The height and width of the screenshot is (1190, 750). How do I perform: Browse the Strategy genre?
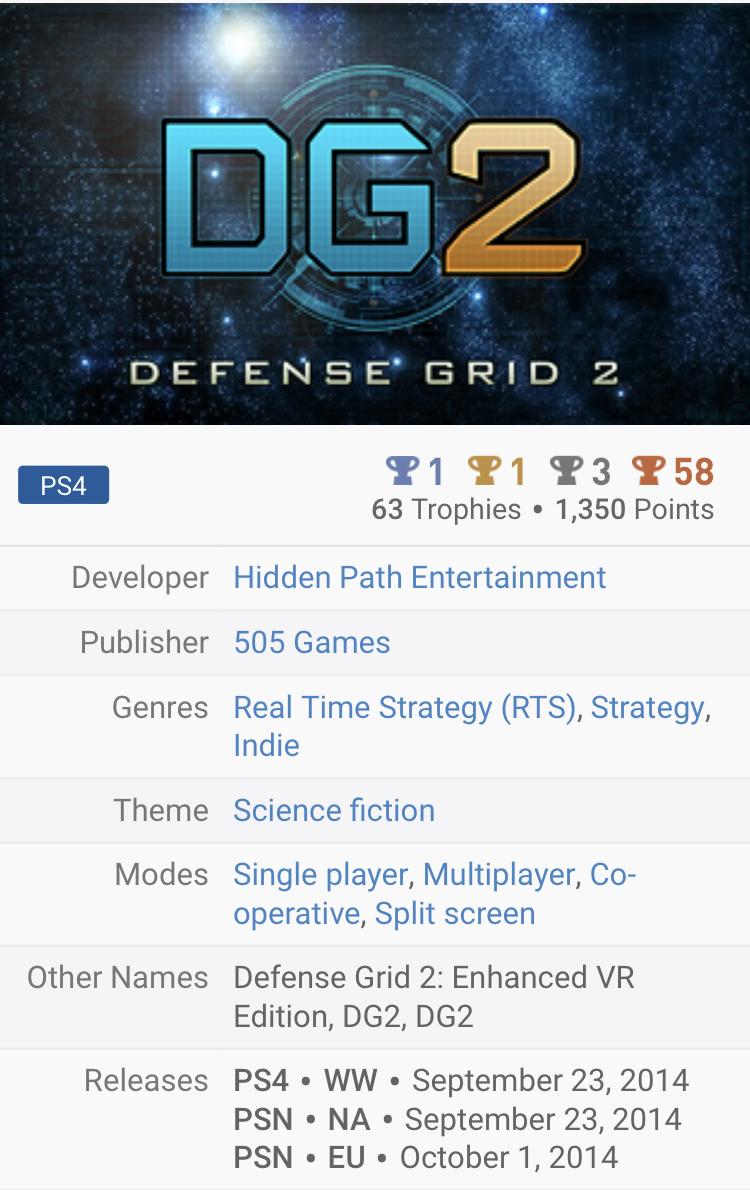click(647, 707)
